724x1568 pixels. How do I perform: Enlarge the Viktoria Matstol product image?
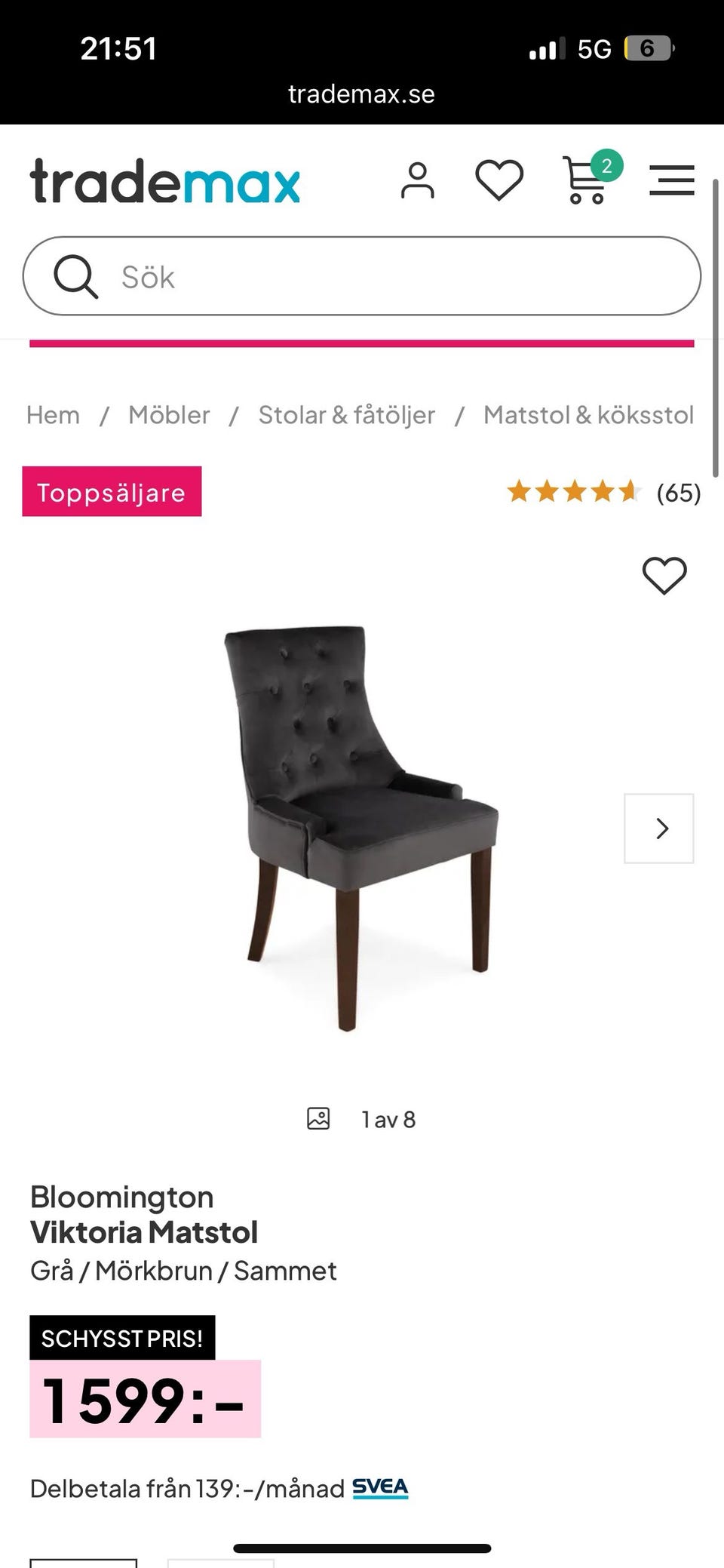tap(362, 829)
